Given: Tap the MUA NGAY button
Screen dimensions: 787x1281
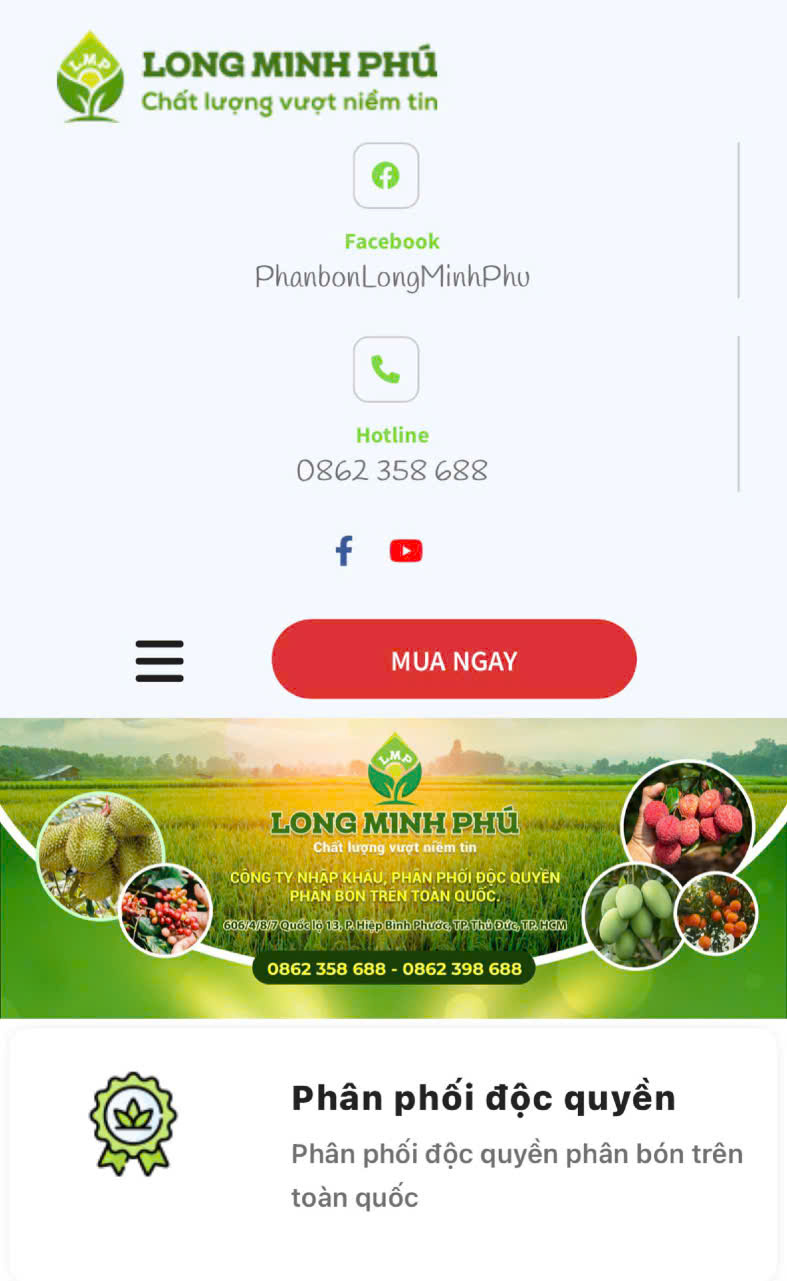Looking at the screenshot, I should pos(454,660).
